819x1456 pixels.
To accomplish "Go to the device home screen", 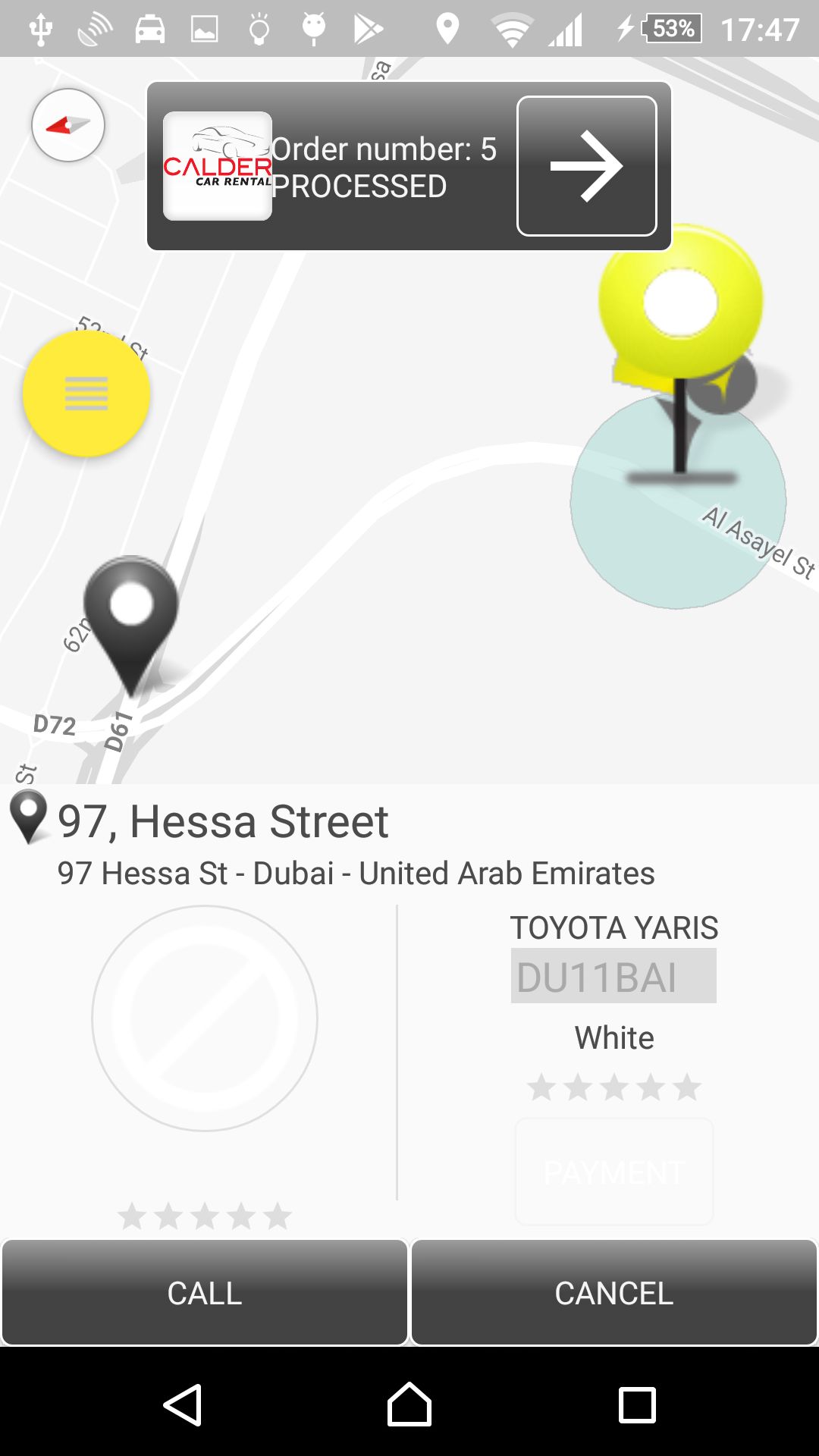I will (x=409, y=1405).
